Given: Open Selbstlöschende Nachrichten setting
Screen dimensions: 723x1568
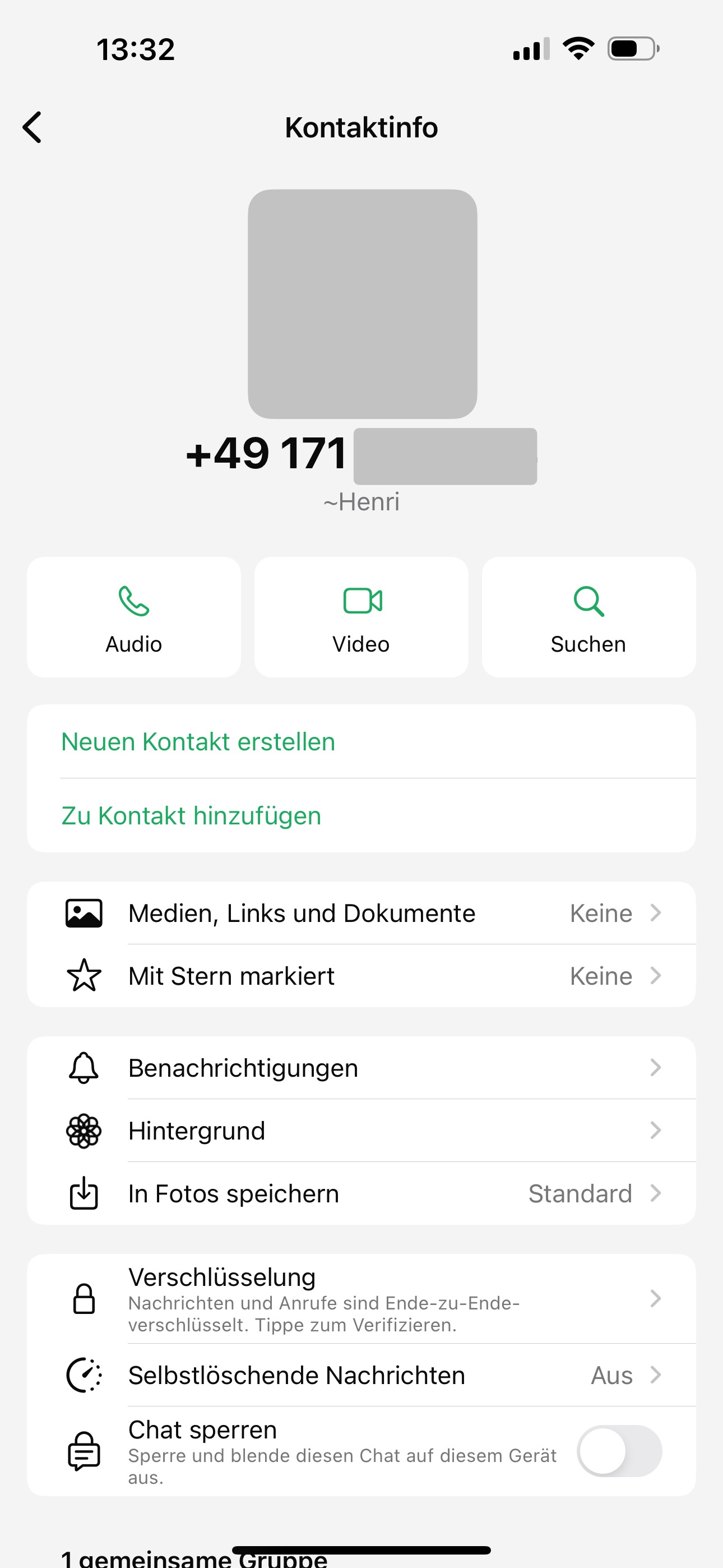Looking at the screenshot, I should [361, 1375].
